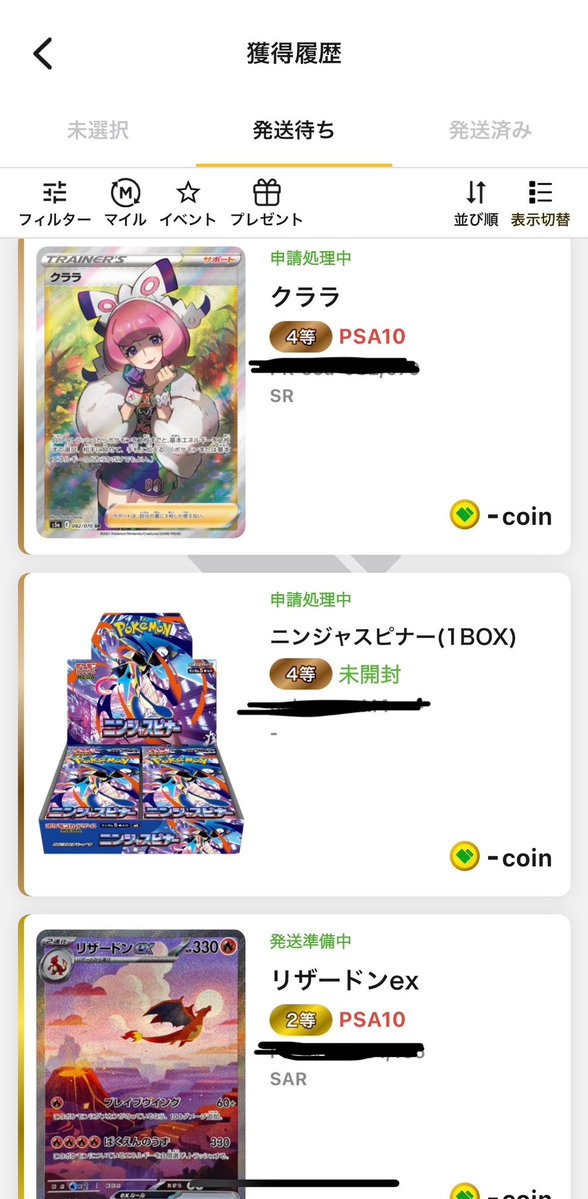Switch to the 未選択 tab
The height and width of the screenshot is (1199, 588).
point(98,130)
